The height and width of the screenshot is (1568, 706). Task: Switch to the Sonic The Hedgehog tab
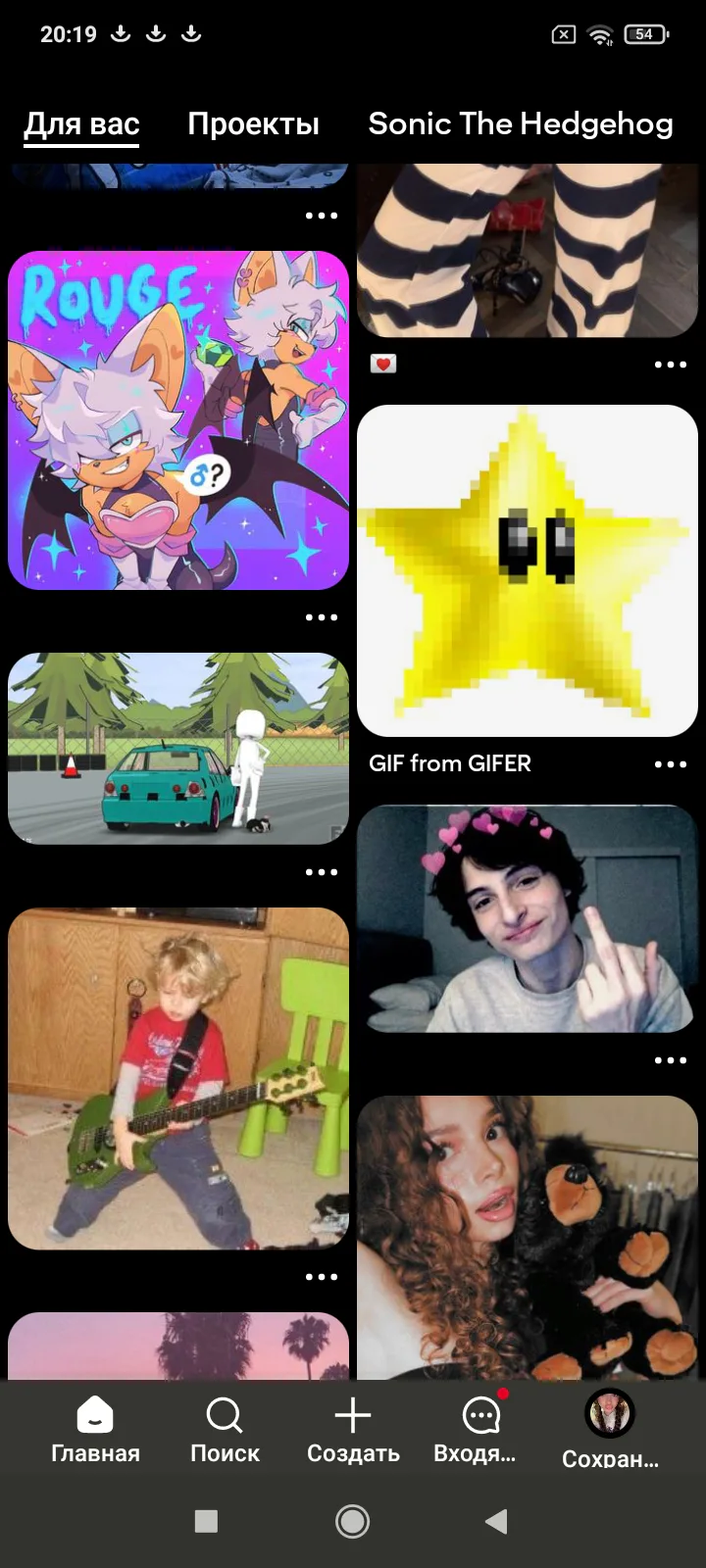[520, 124]
